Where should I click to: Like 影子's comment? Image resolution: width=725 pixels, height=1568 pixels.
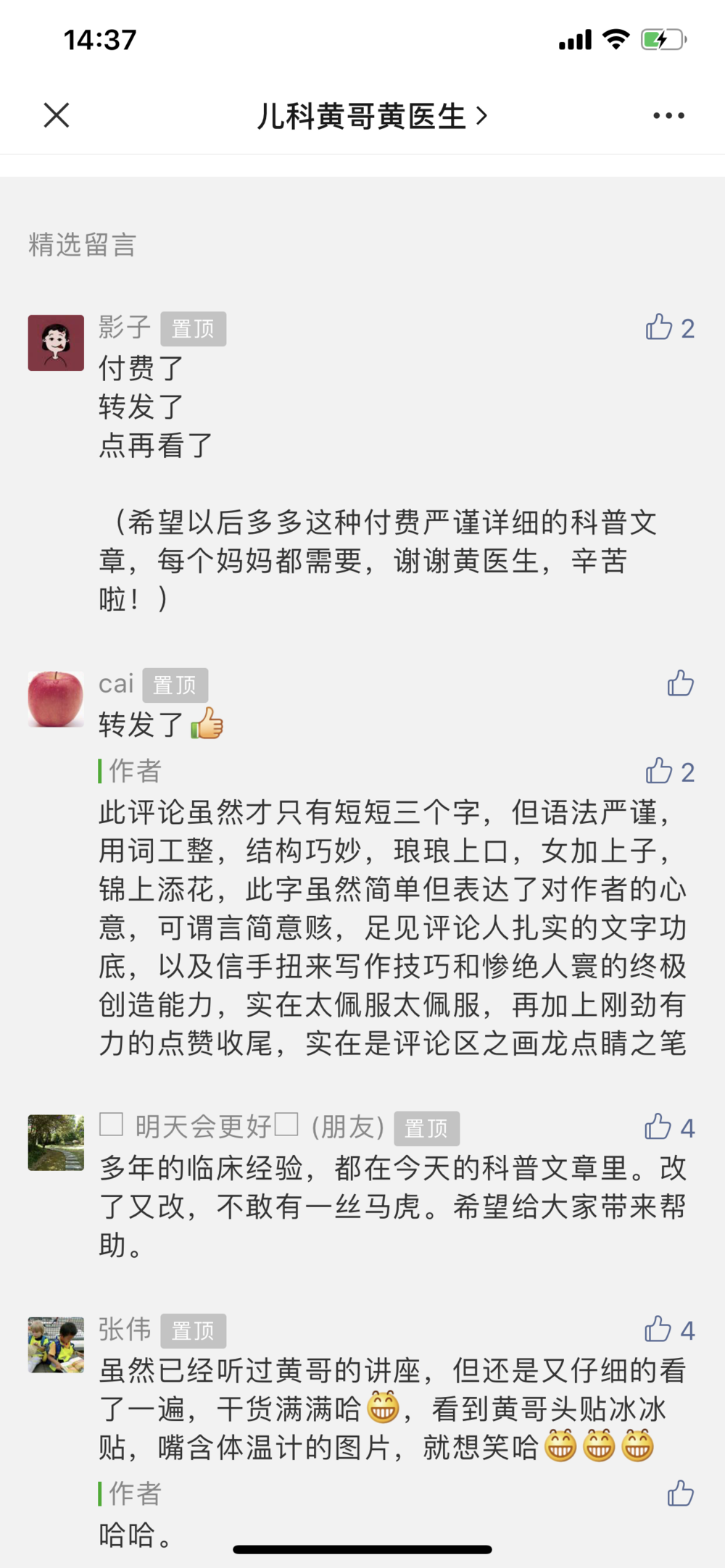click(659, 328)
